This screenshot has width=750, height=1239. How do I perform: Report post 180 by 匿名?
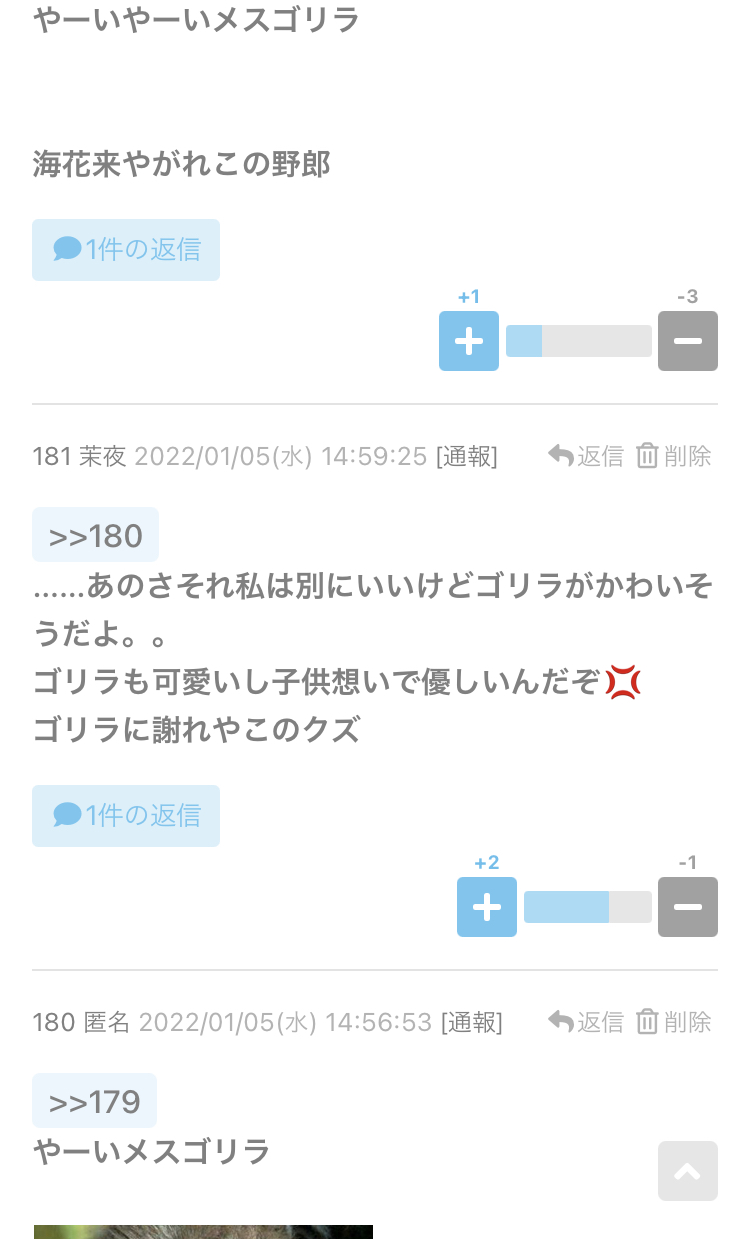(471, 1022)
